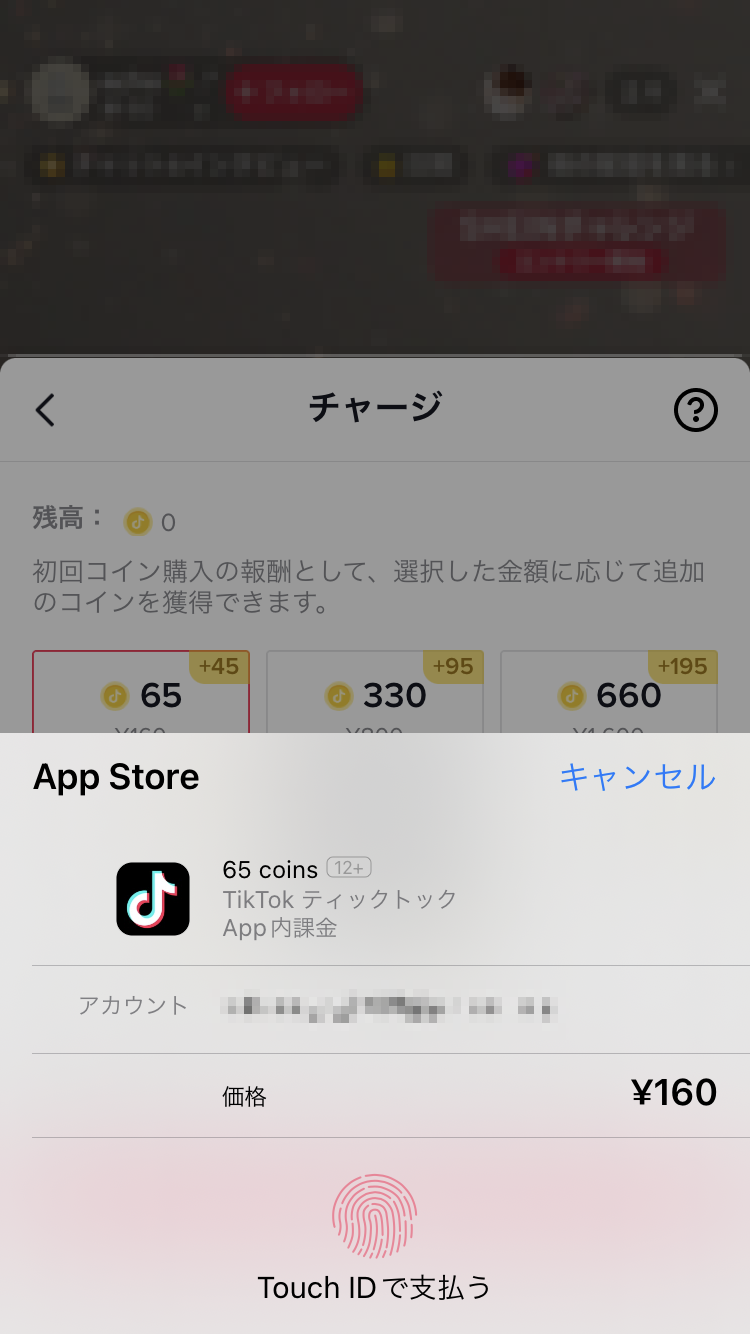This screenshot has height=1334, width=750.
Task: Cancel the purchase with キャンセル
Action: point(637,777)
